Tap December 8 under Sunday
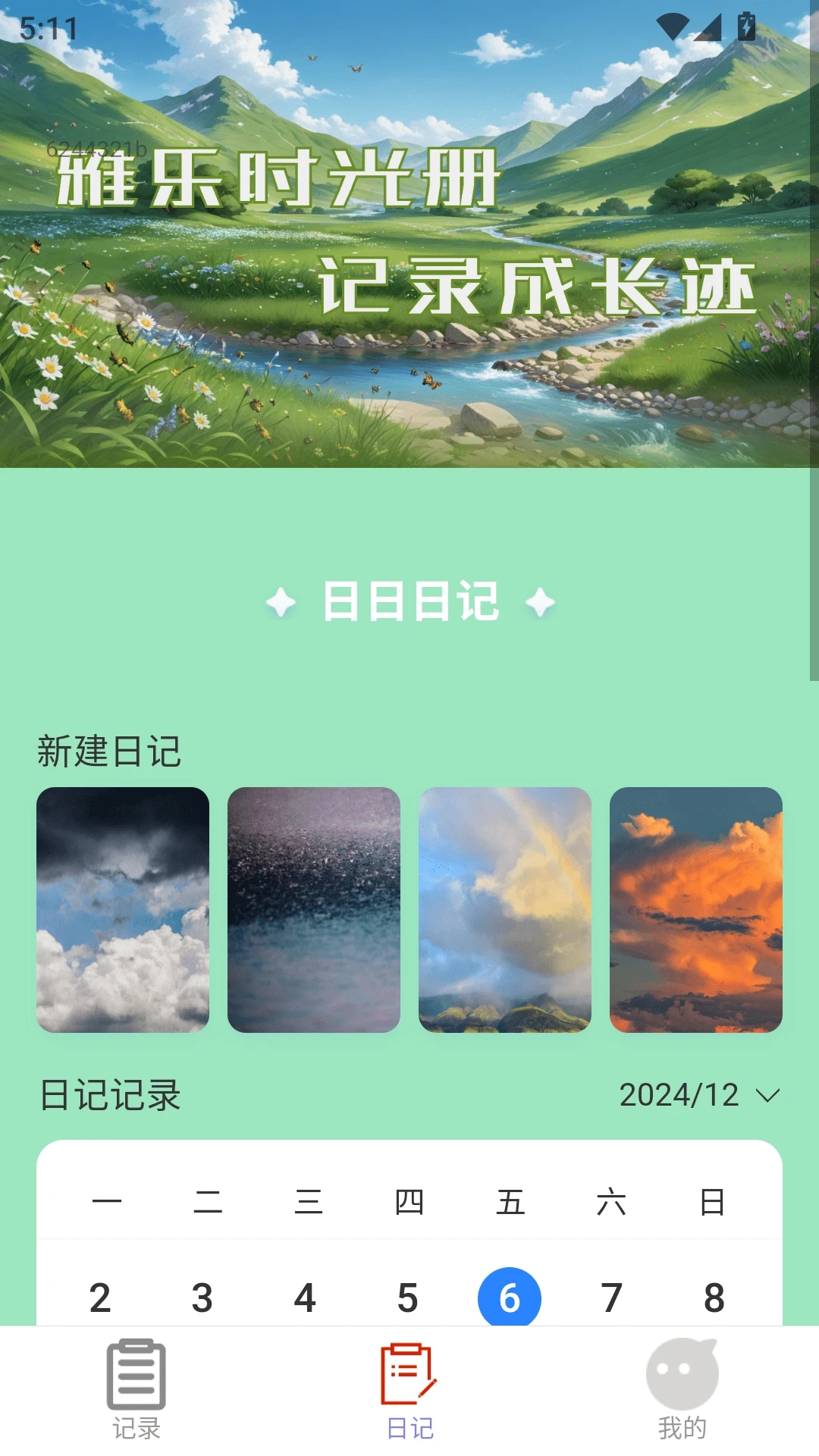Viewport: 819px width, 1456px height. pos(712,1298)
